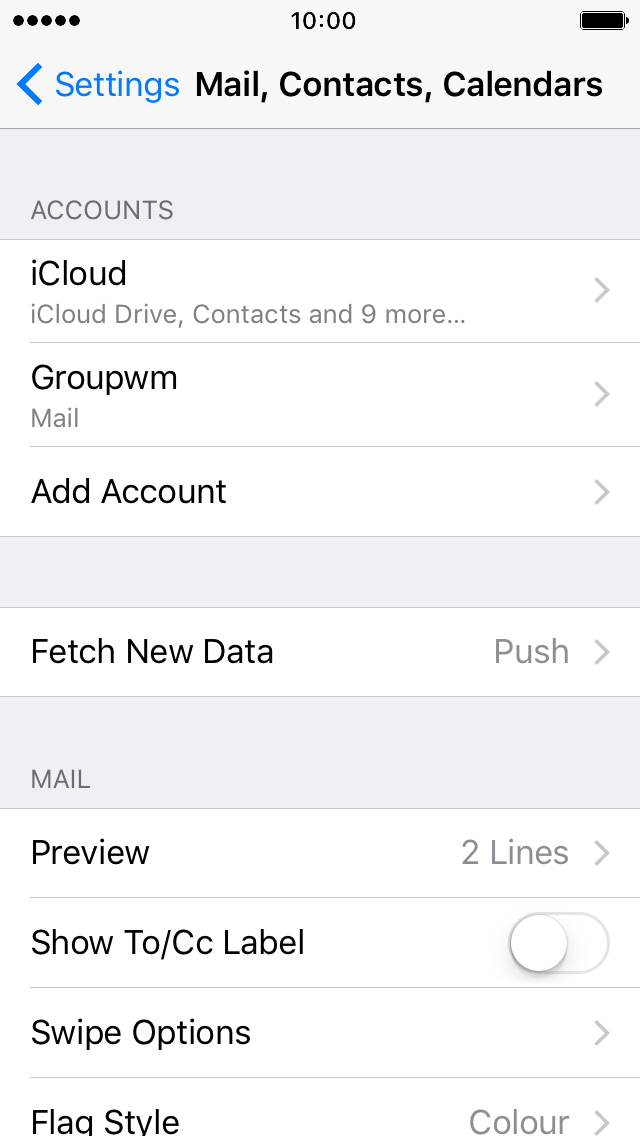Image resolution: width=640 pixels, height=1136 pixels.
Task: Enable the Show To/Cc Label switch
Action: pos(559,943)
